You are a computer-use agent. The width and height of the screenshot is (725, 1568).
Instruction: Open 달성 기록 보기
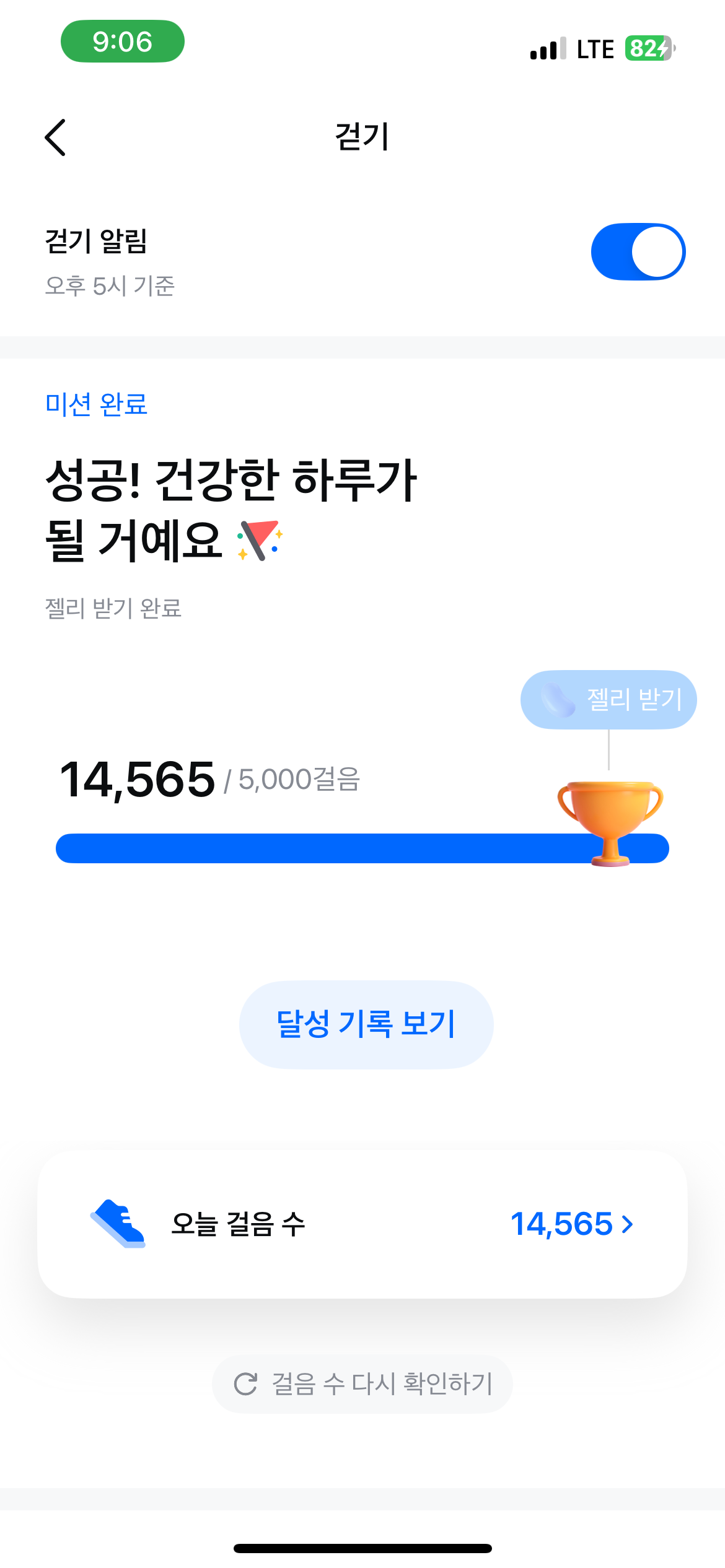tap(366, 1024)
